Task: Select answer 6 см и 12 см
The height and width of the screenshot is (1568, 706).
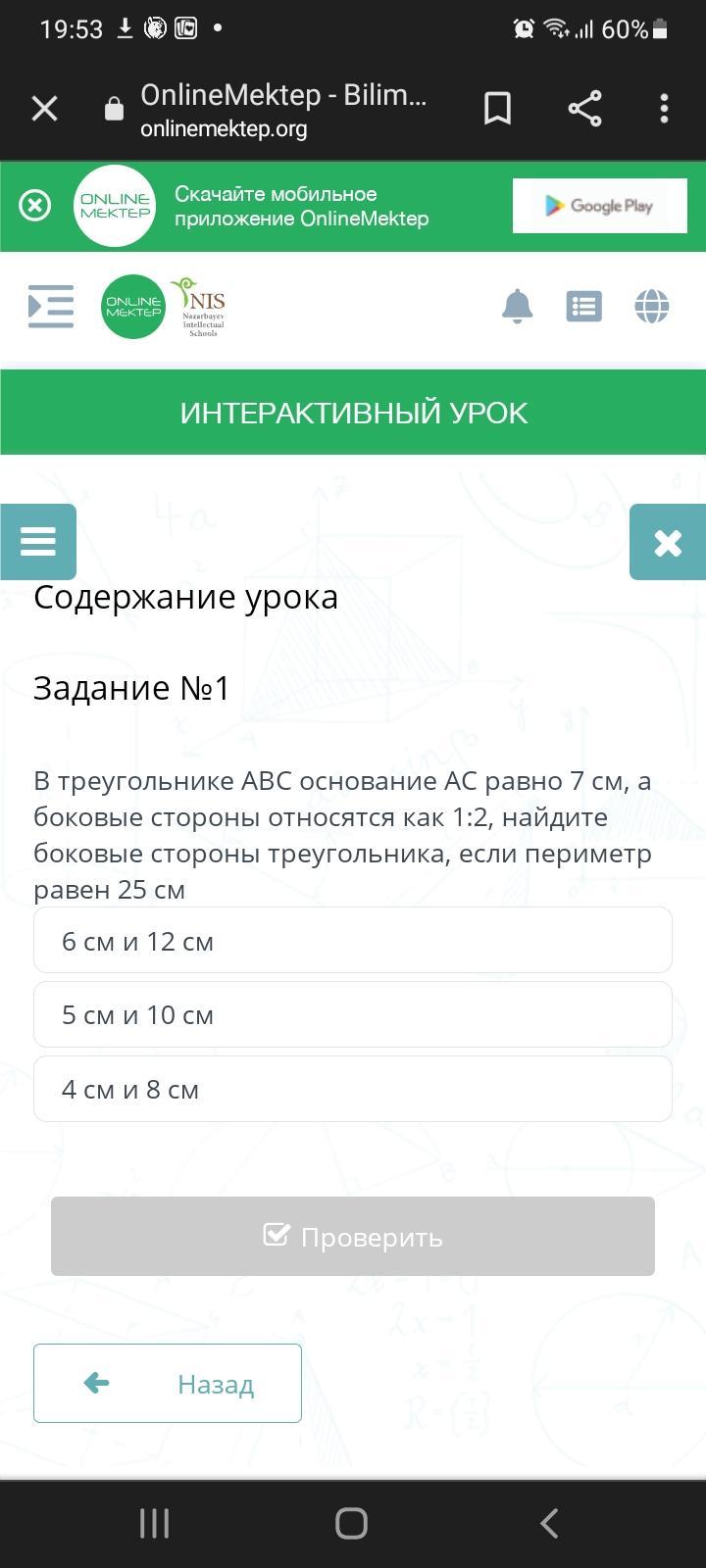Action: (353, 940)
